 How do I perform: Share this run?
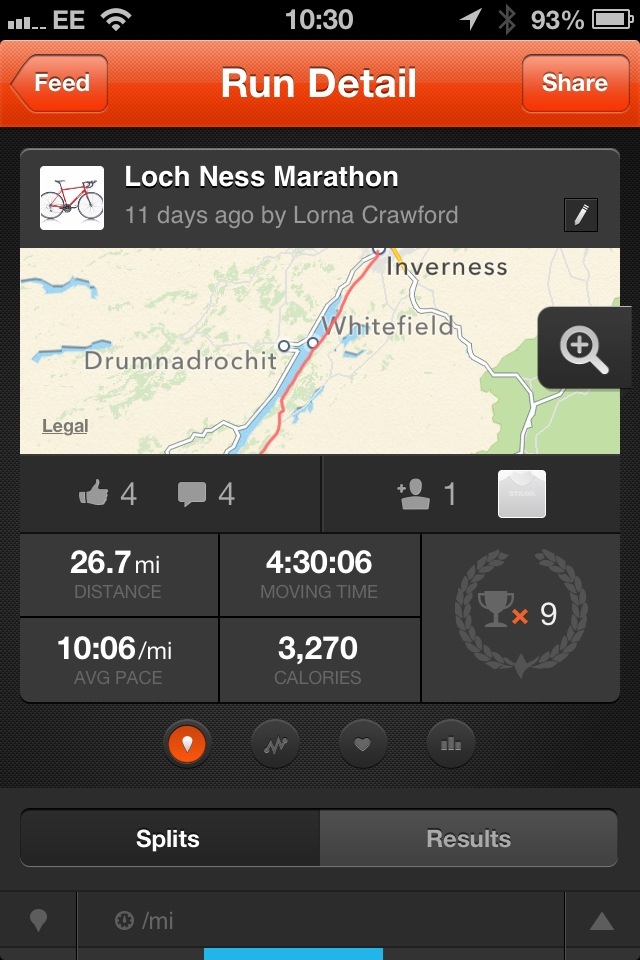(x=574, y=84)
